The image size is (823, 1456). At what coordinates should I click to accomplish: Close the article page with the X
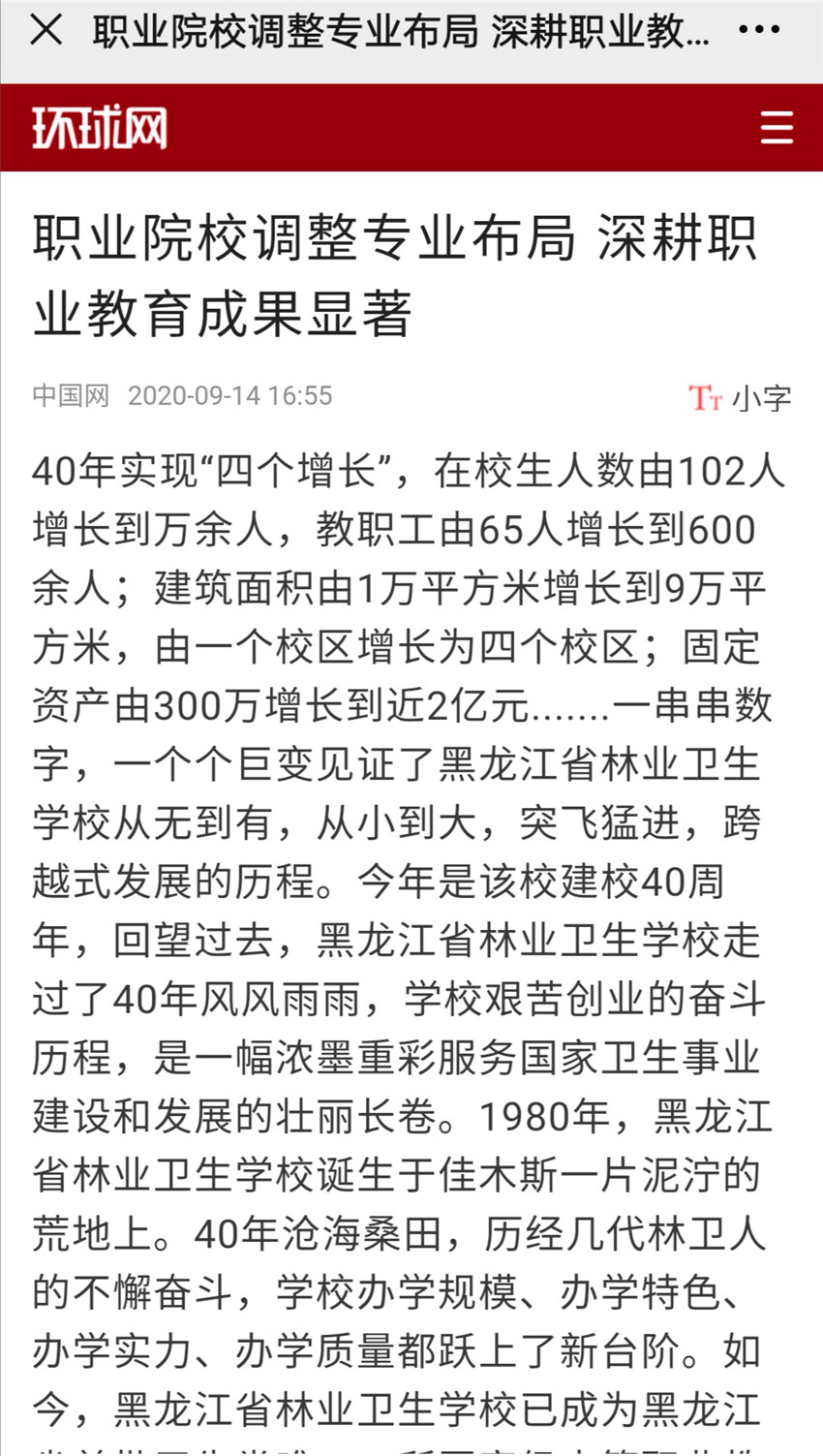(46, 30)
